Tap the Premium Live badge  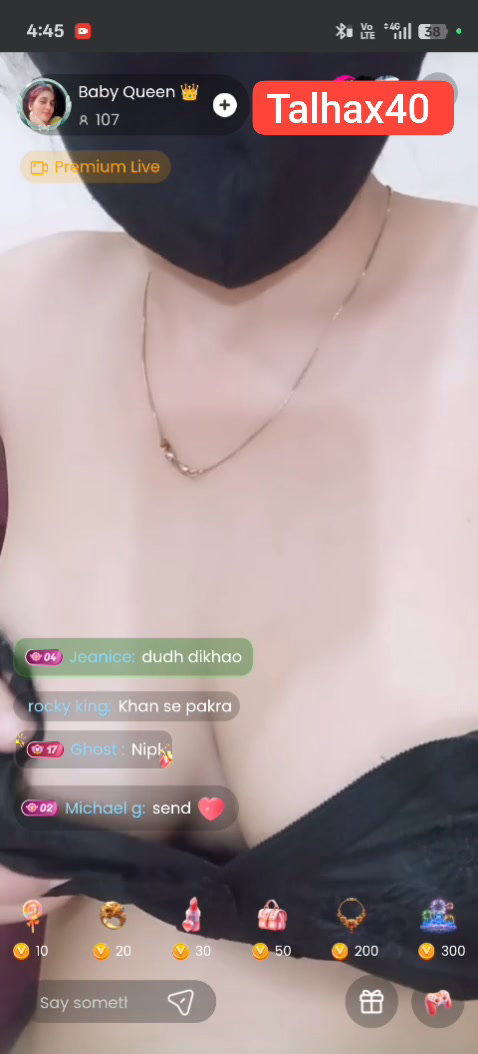click(x=95, y=167)
